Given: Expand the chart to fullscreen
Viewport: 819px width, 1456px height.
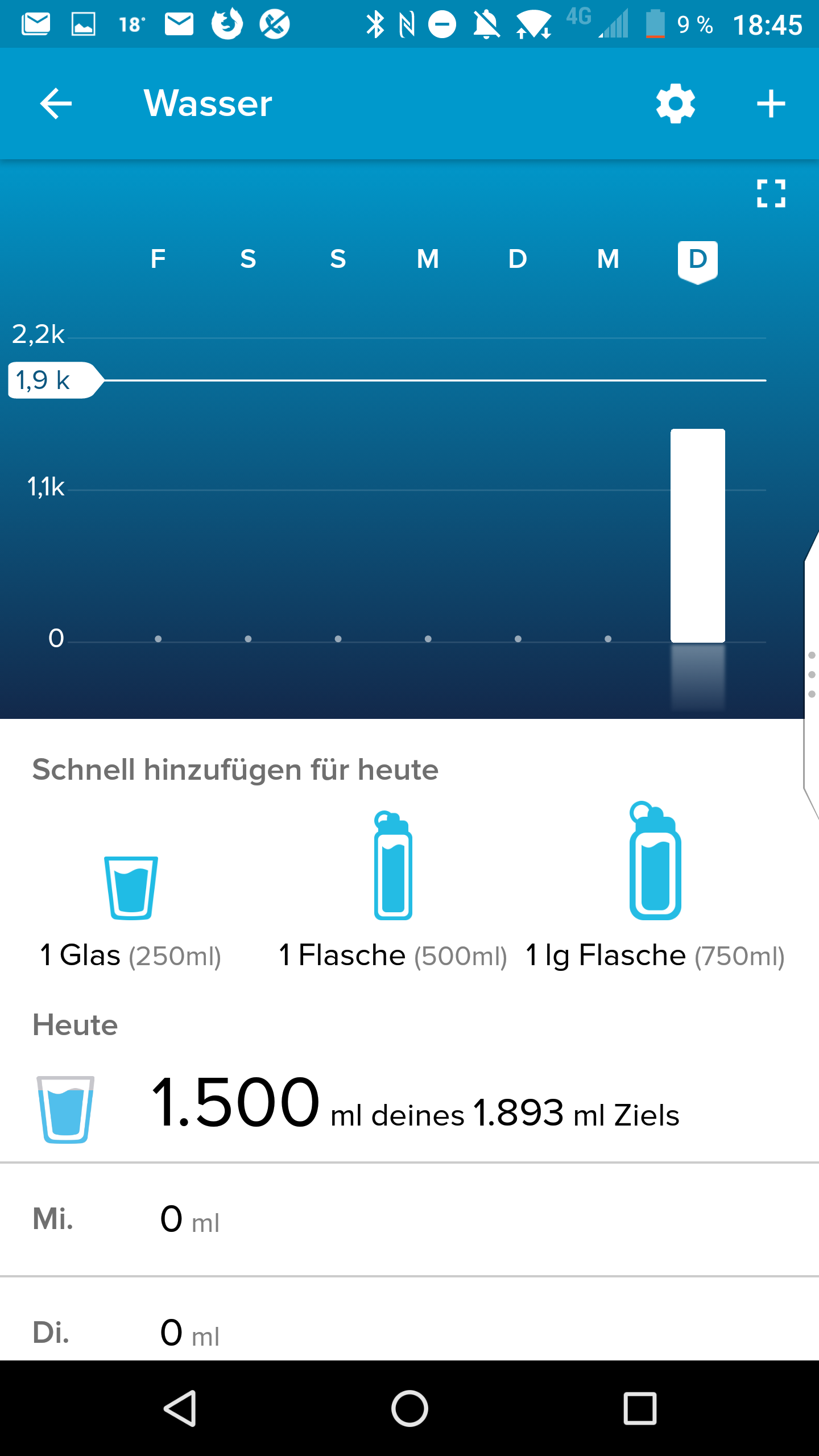Looking at the screenshot, I should pyautogui.click(x=771, y=193).
